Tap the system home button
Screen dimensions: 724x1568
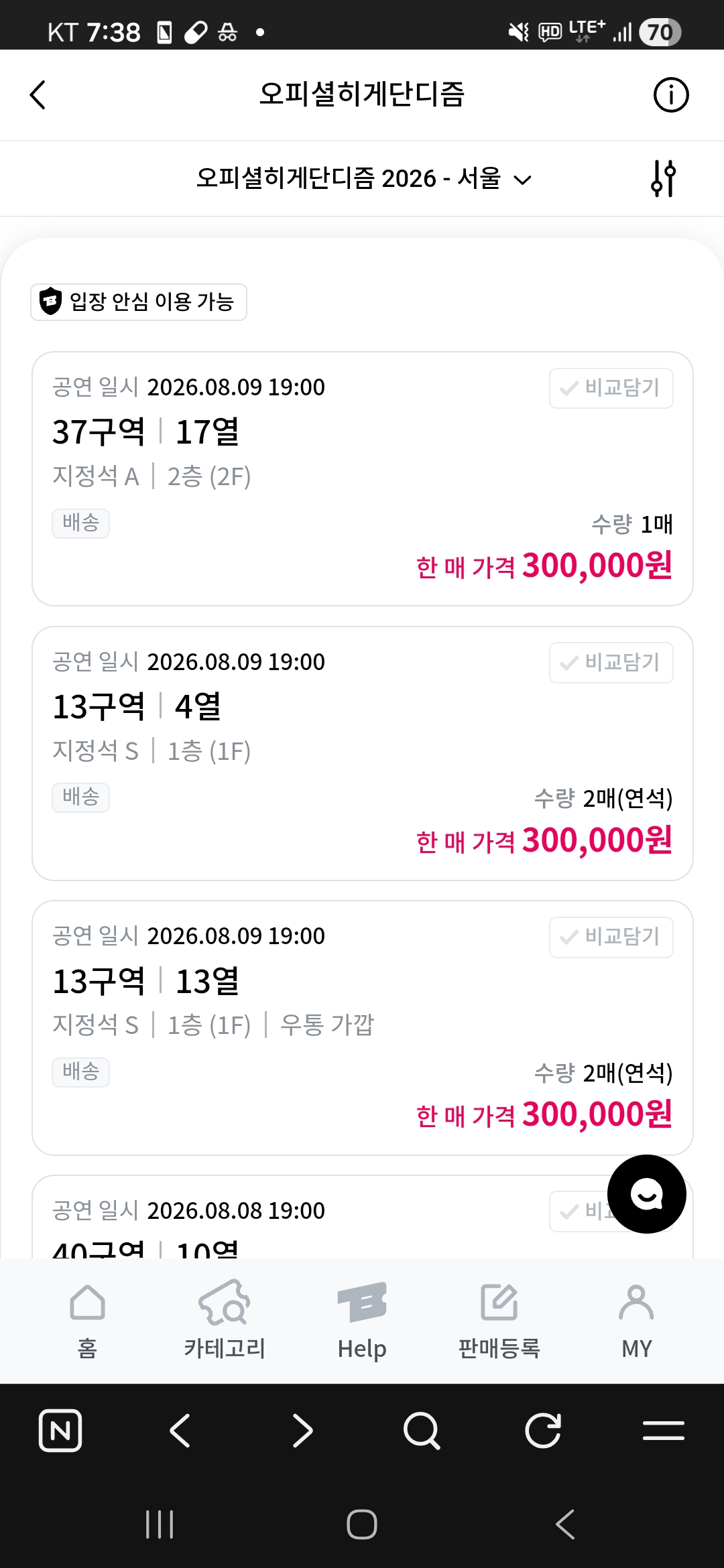click(x=362, y=1524)
